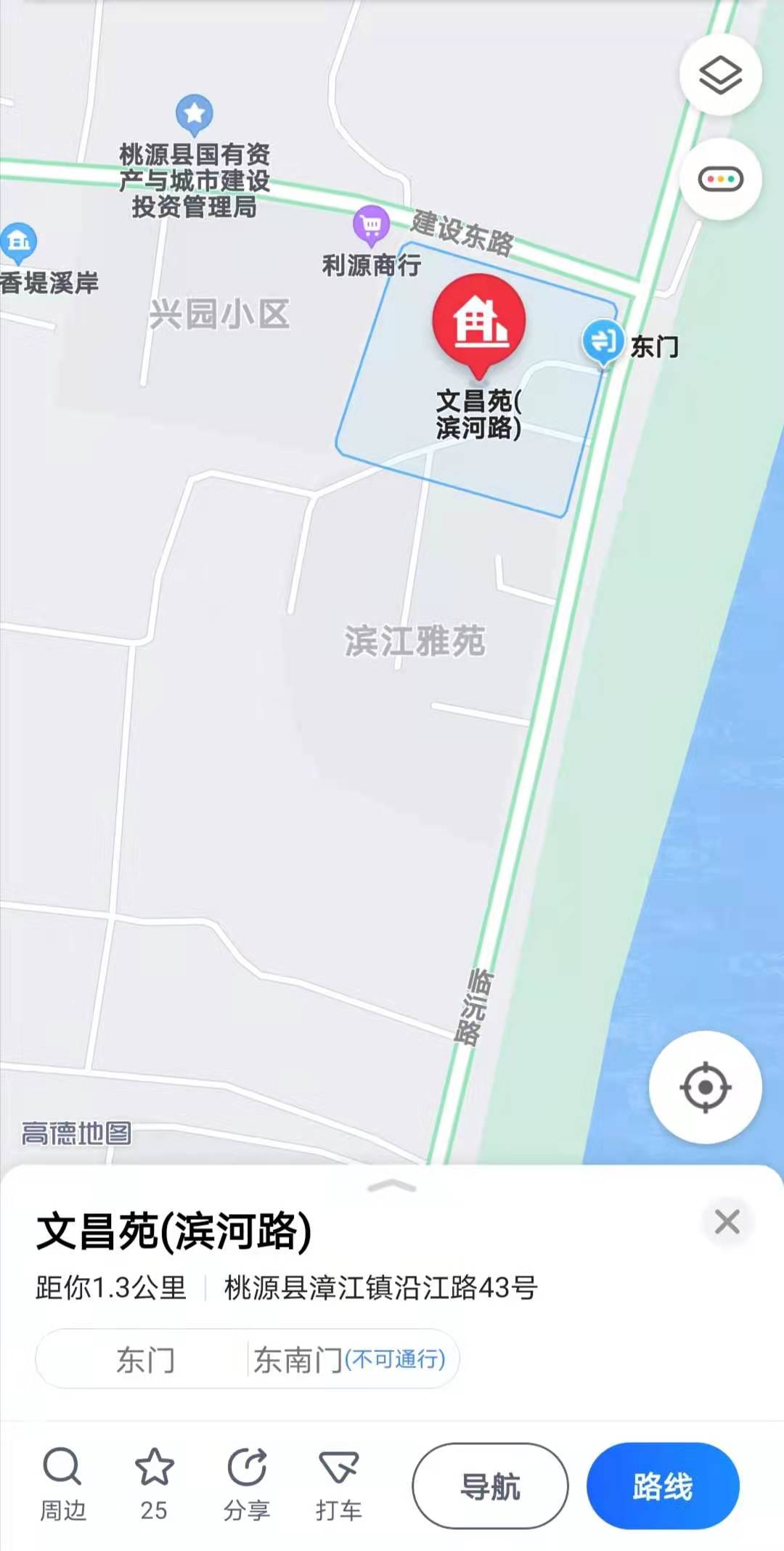The width and height of the screenshot is (784, 1551).
Task: Select the 东门 entrance chip
Action: (145, 1359)
